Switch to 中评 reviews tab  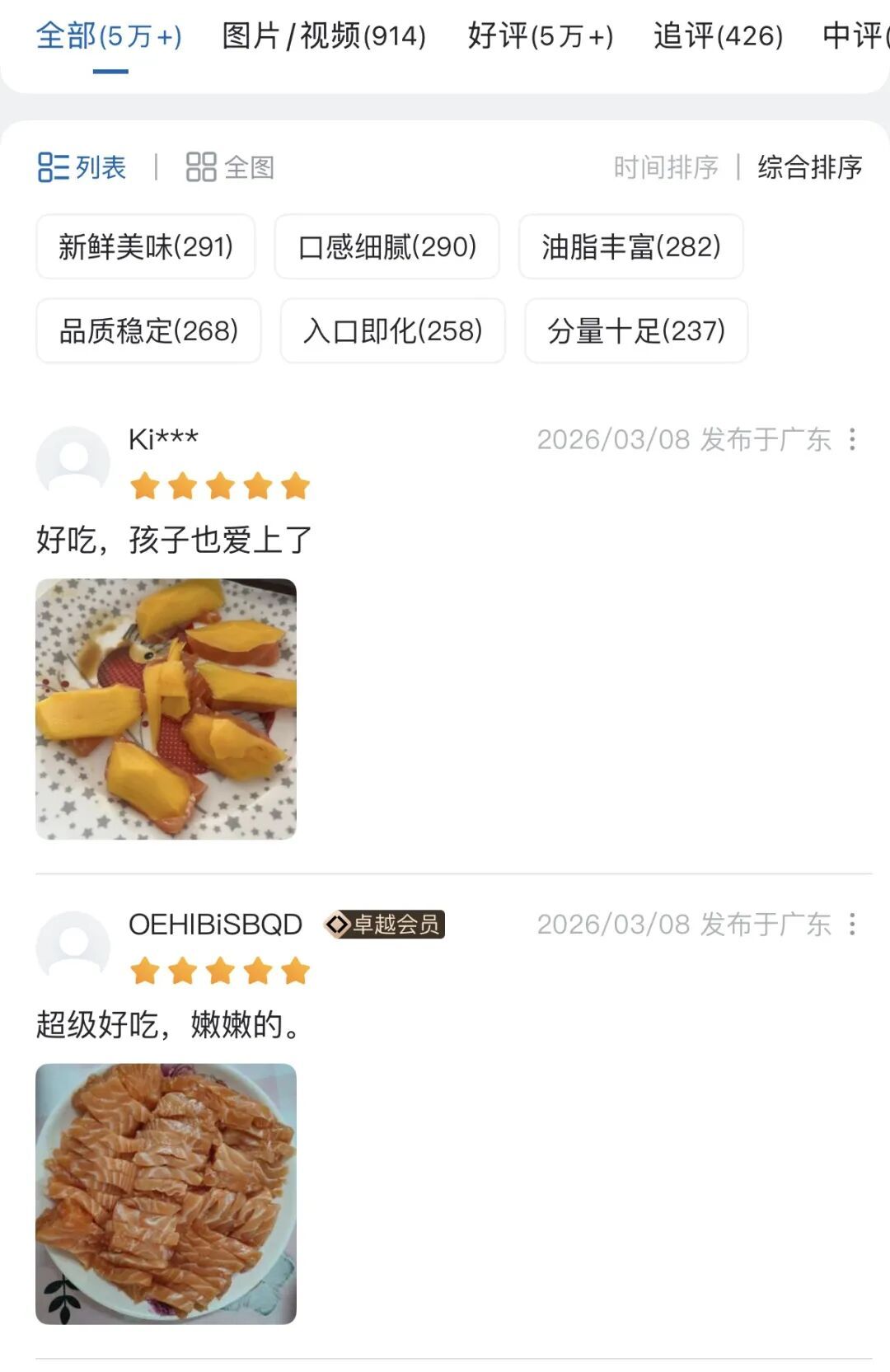[x=854, y=36]
